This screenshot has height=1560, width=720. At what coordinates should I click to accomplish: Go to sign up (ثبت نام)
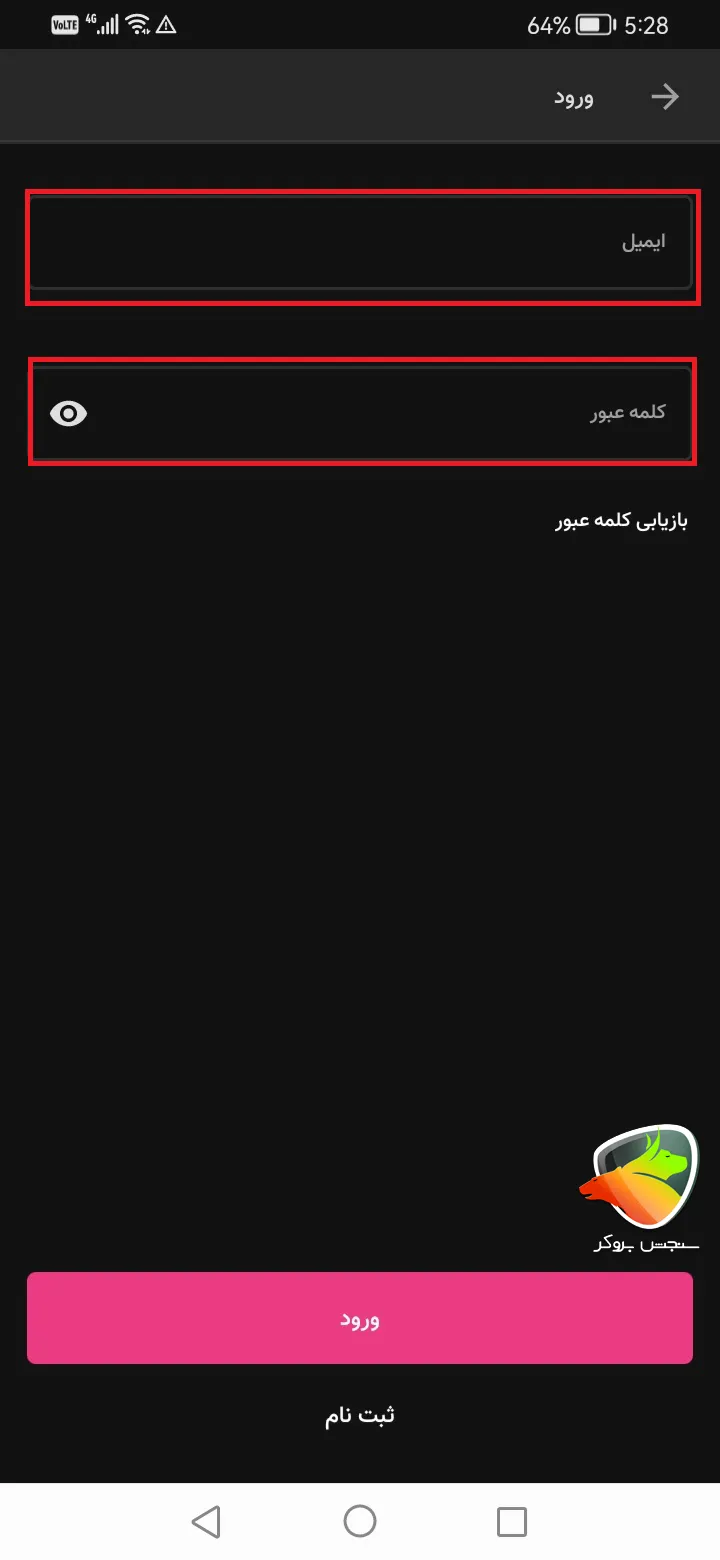360,1415
